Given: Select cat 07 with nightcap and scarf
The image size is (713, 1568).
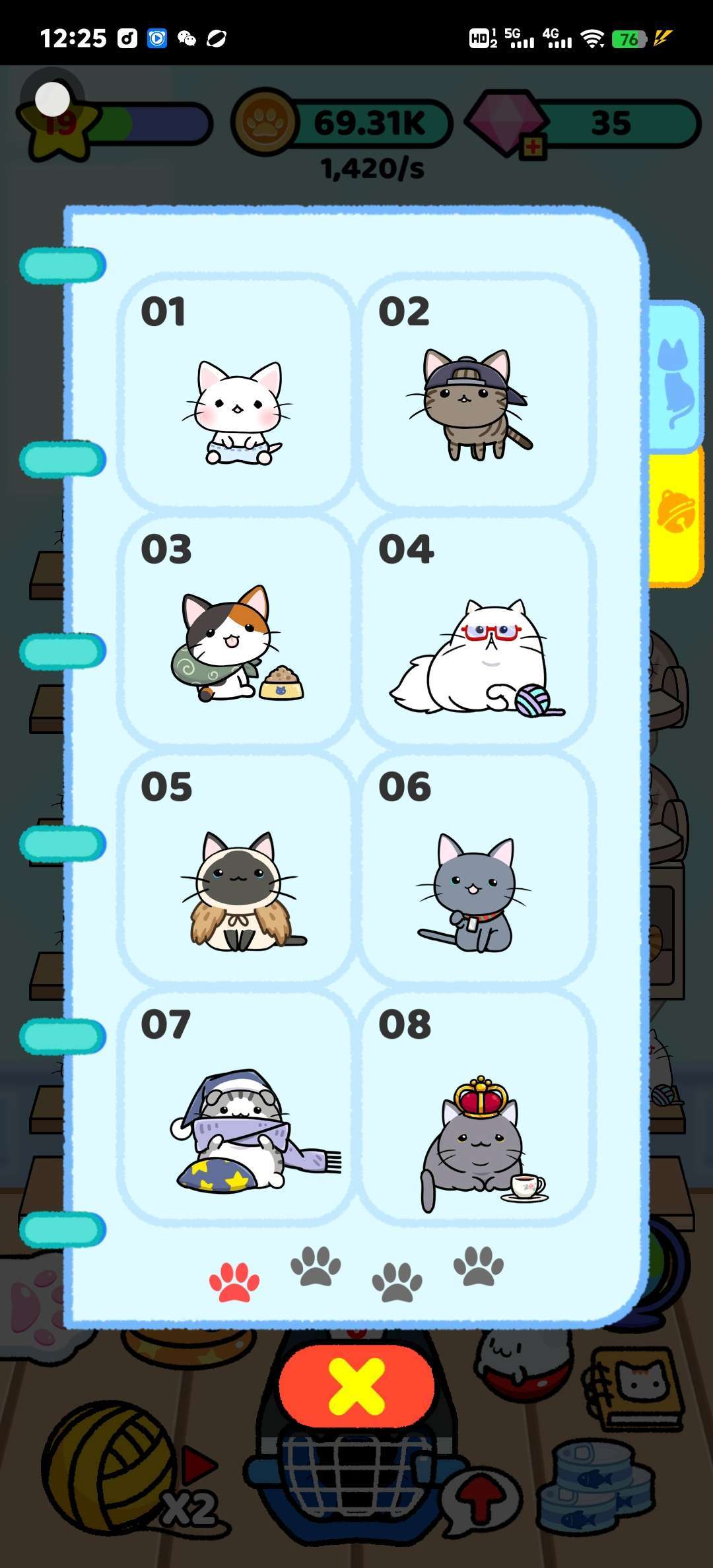Looking at the screenshot, I should point(236,1107).
